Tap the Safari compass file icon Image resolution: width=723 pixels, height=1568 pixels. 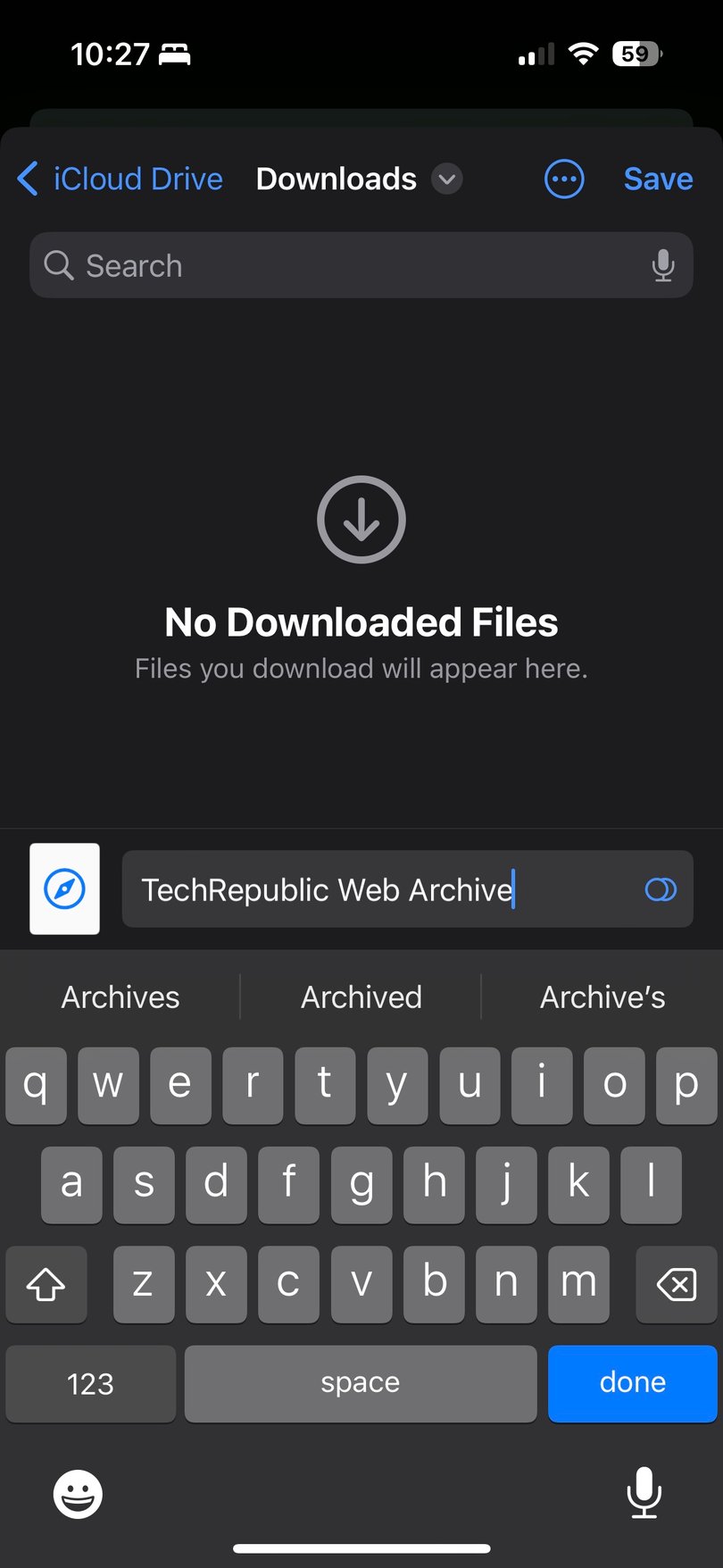[63, 888]
